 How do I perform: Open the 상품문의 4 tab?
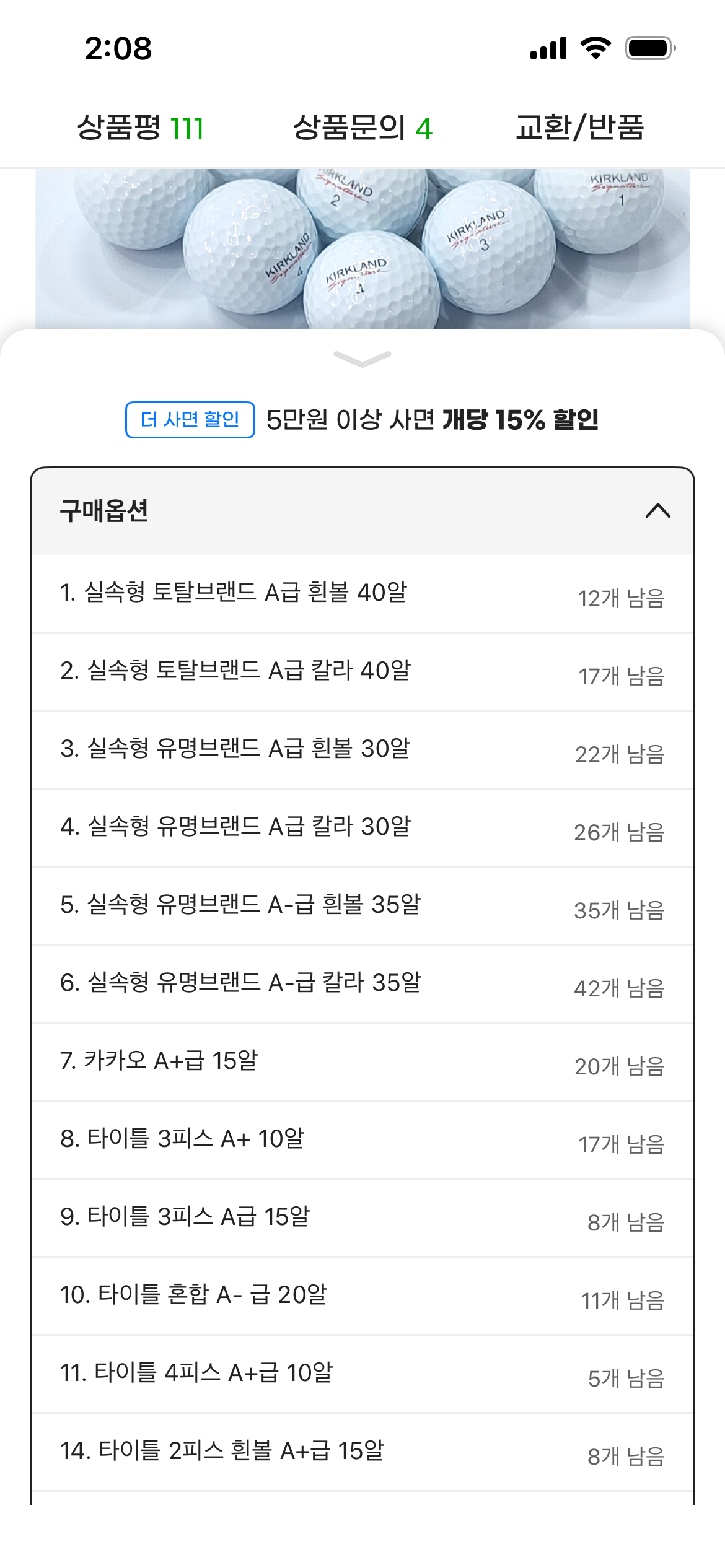pyautogui.click(x=362, y=128)
